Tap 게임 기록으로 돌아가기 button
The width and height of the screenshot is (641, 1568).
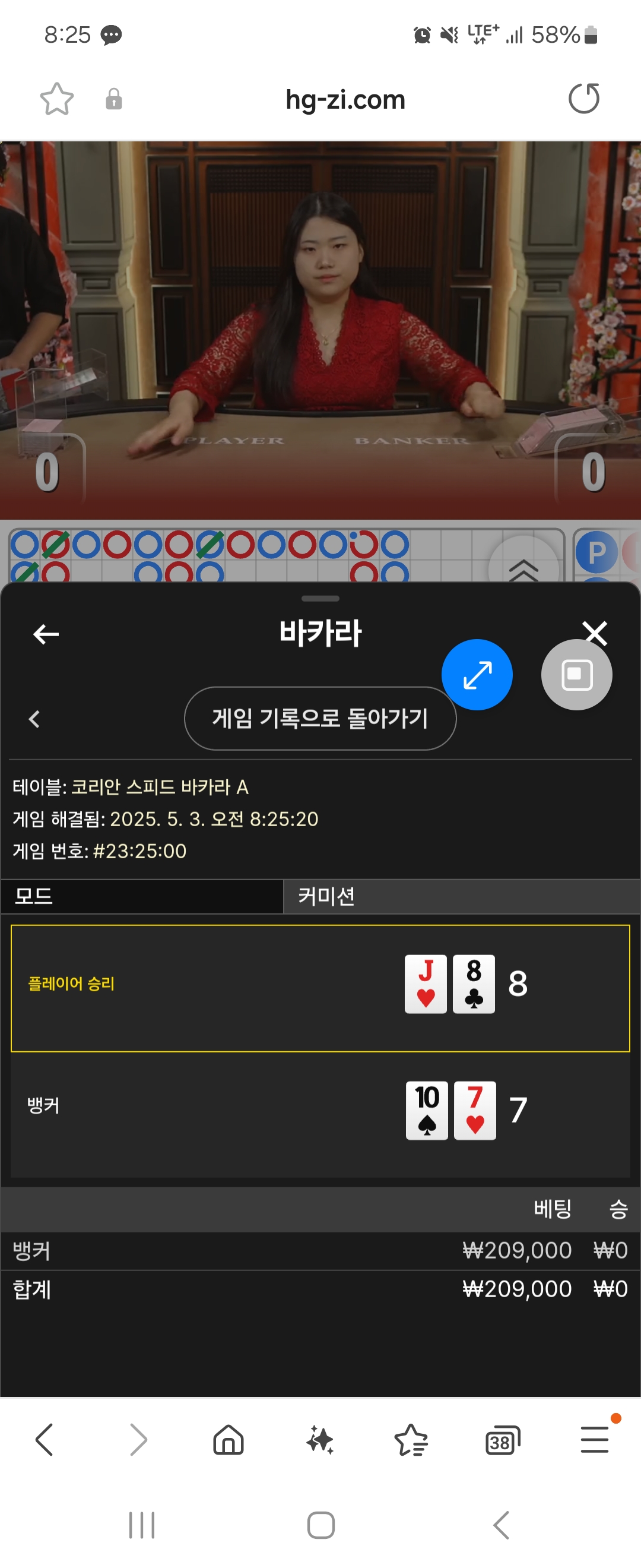[x=320, y=718]
